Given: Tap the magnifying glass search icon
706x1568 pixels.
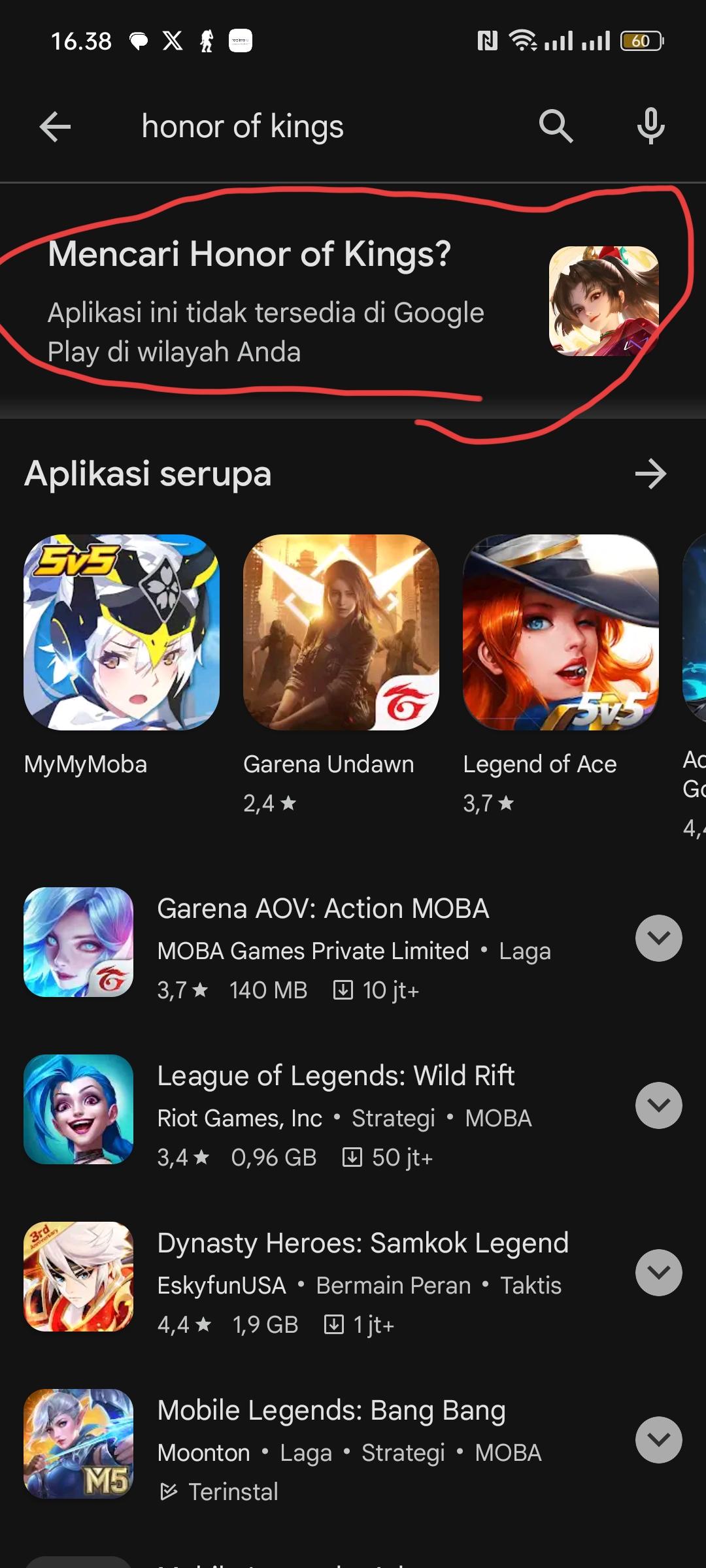Looking at the screenshot, I should pyautogui.click(x=555, y=127).
